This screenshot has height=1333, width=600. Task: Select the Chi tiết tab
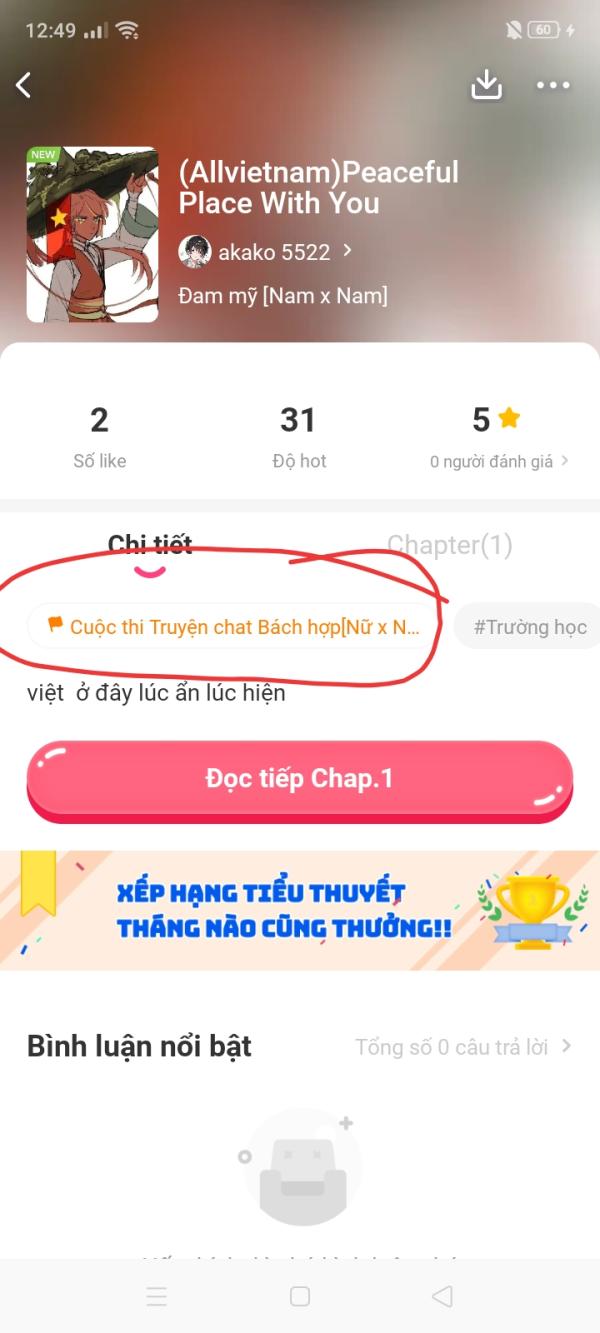coord(150,545)
